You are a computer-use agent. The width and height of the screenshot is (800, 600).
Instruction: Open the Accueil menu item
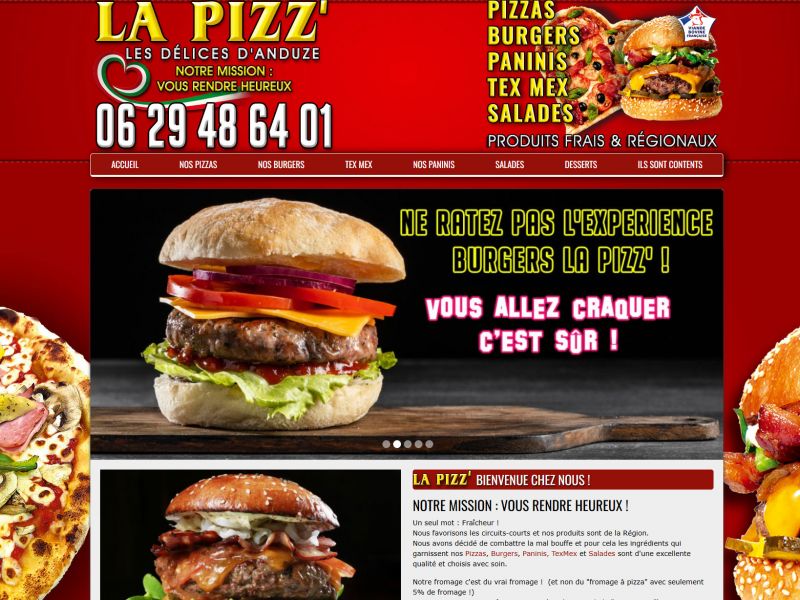coord(125,165)
